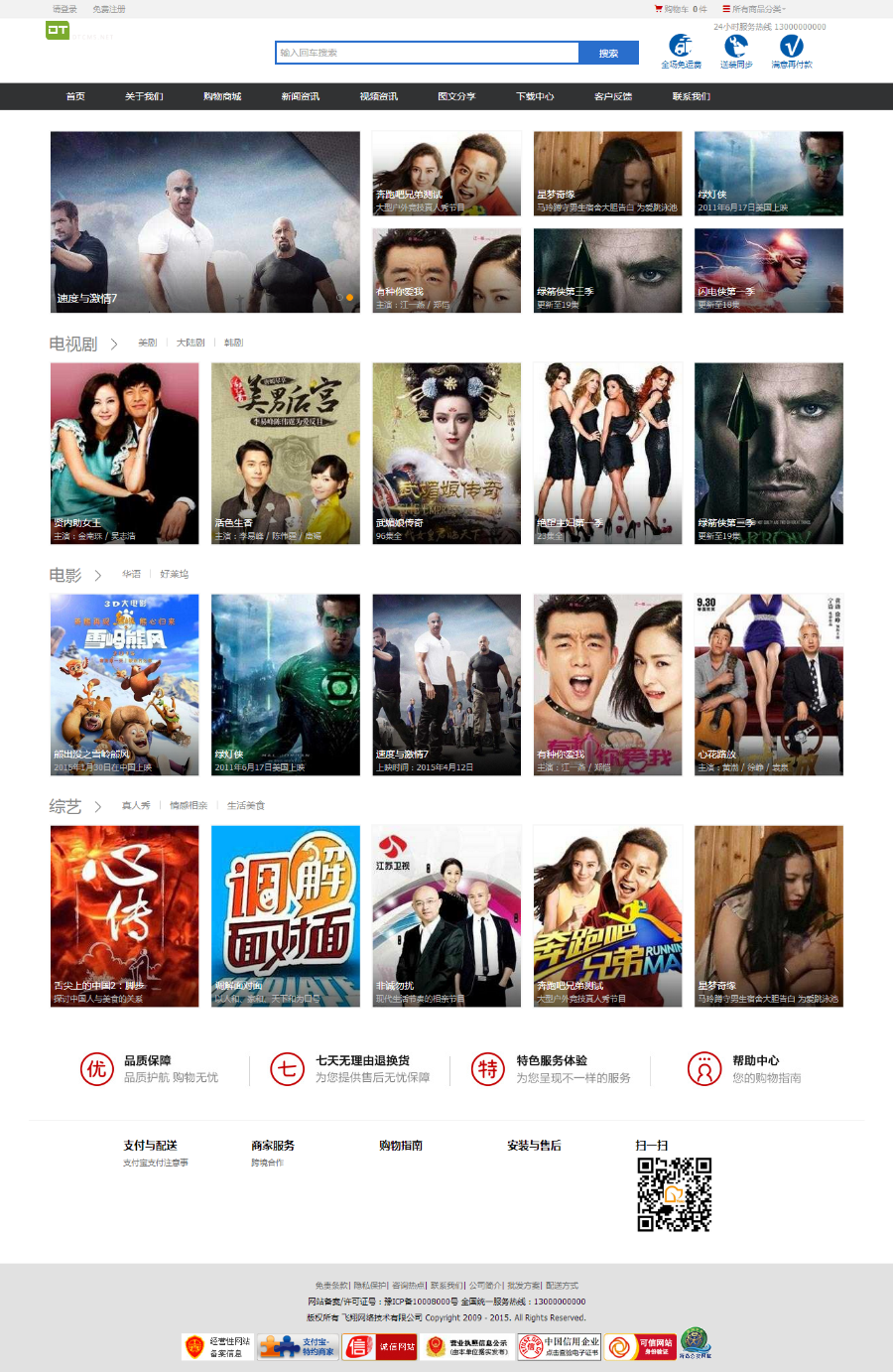Image resolution: width=893 pixels, height=1372 pixels.
Task: Expand 所有商品分类 category dropdown
Action: (756, 9)
